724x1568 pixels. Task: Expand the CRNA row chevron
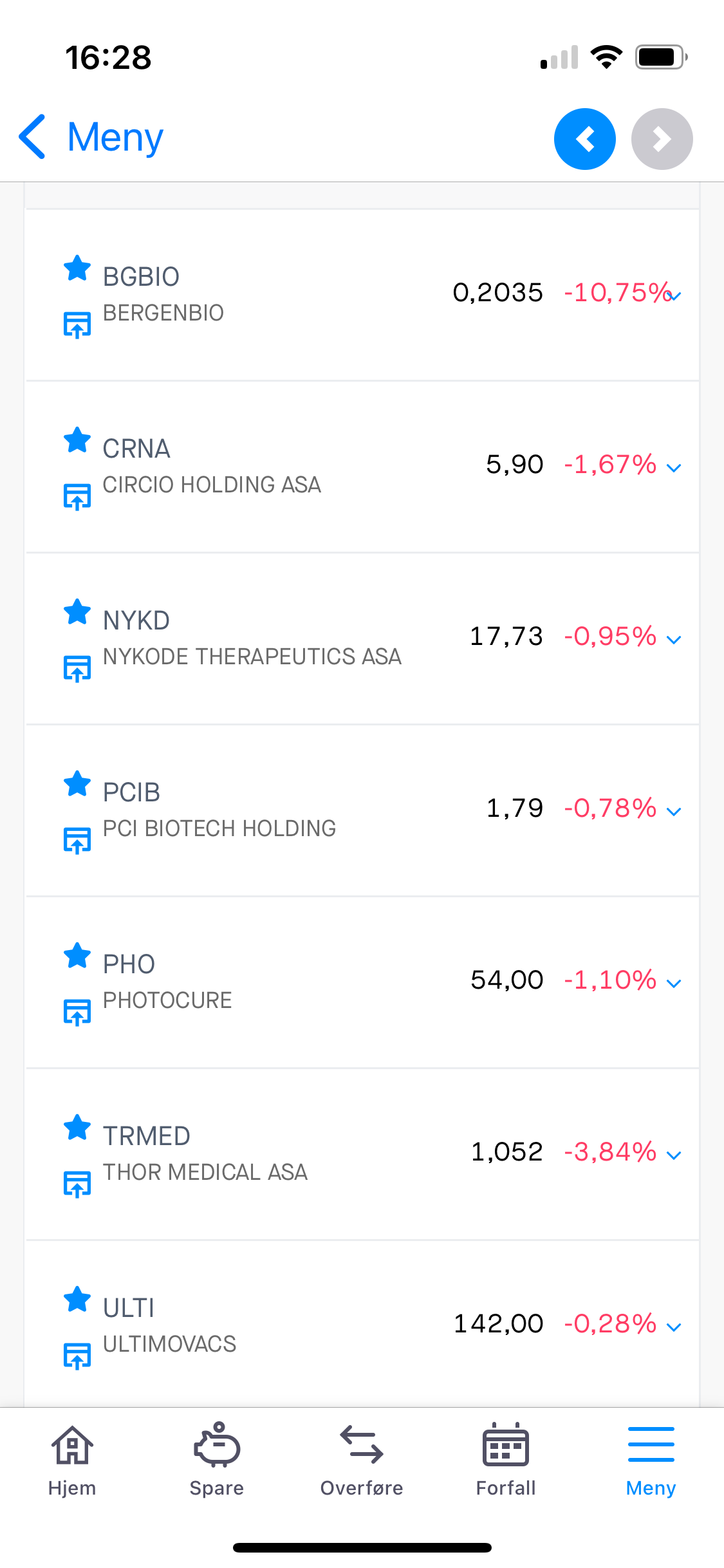[x=674, y=468]
